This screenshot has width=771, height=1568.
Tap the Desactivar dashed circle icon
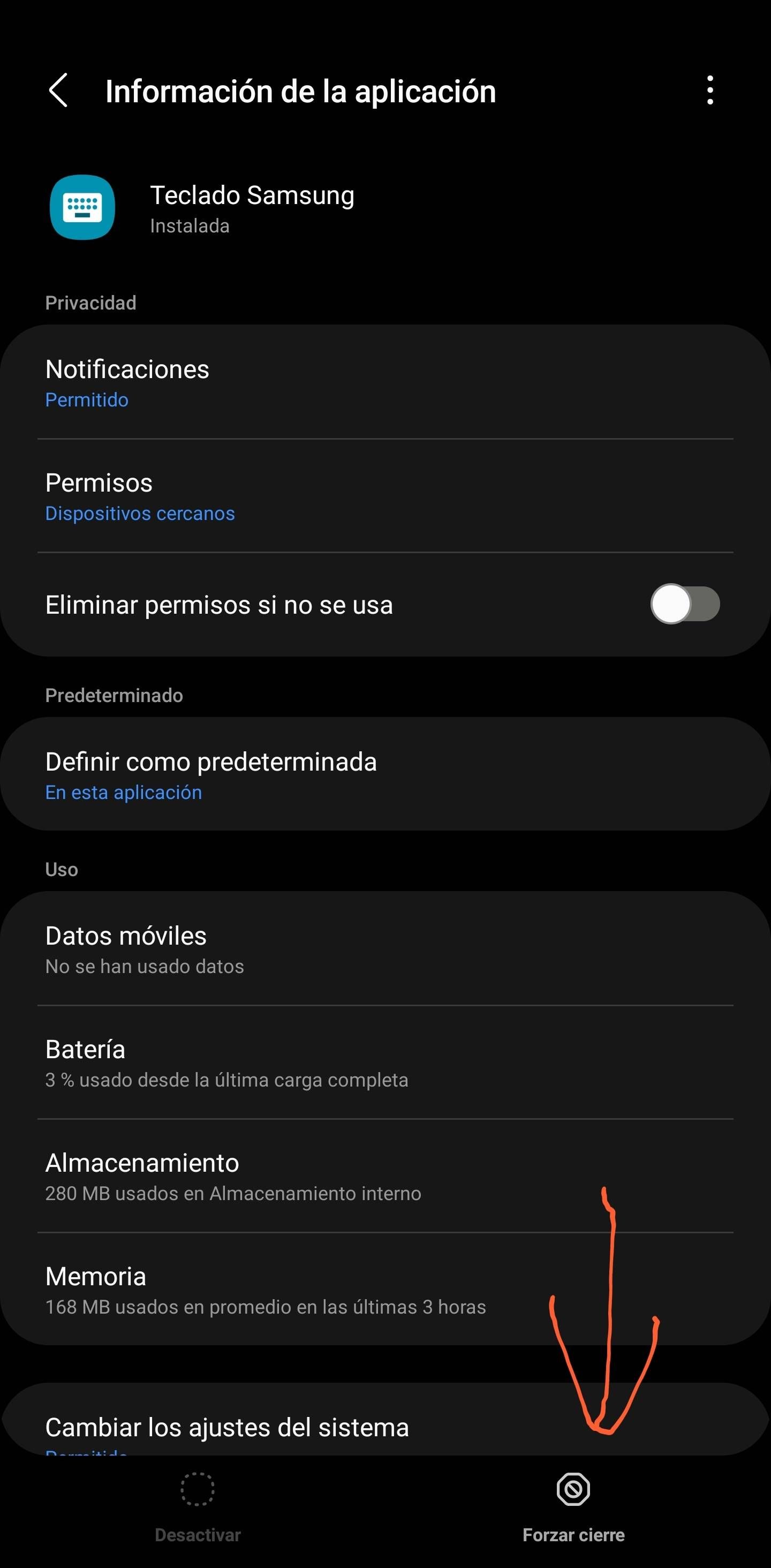197,1490
